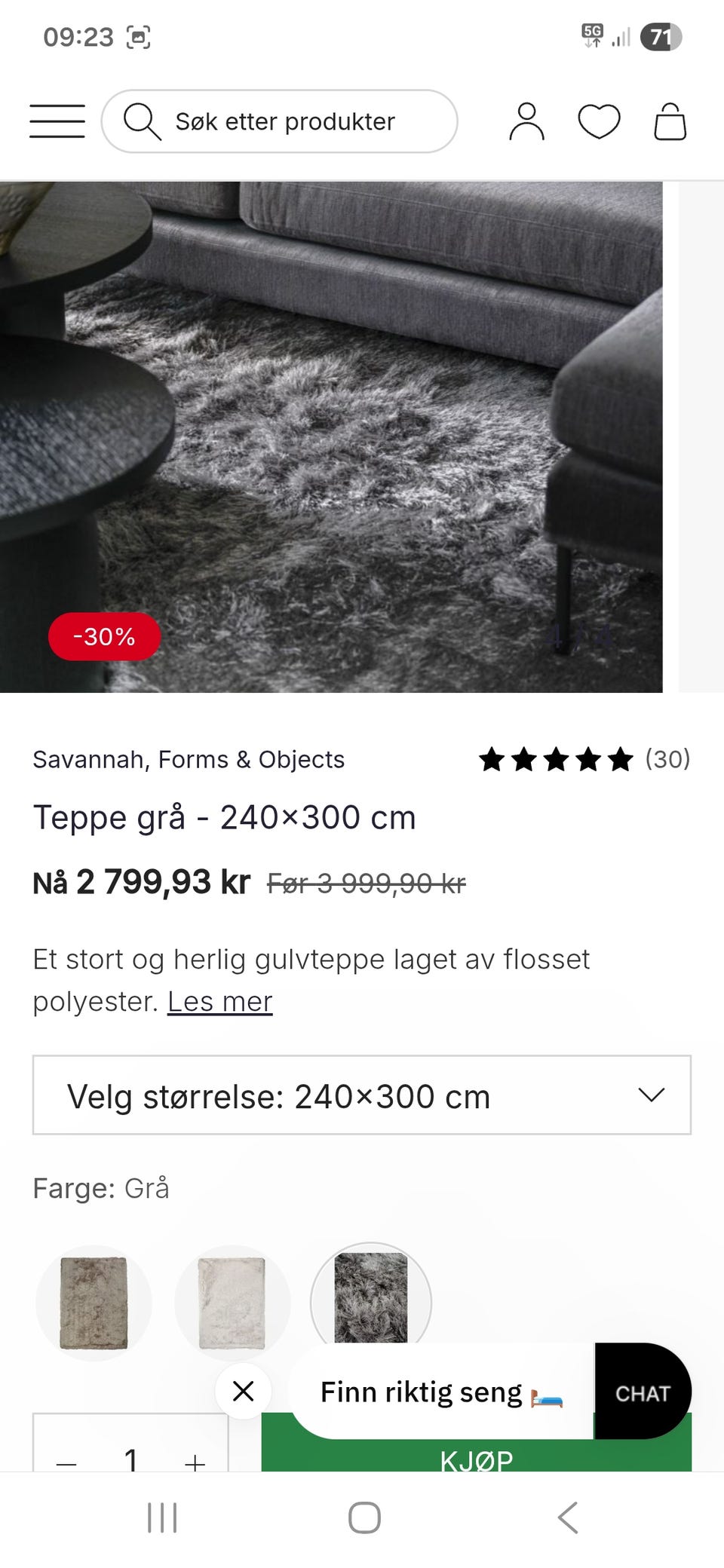Click the search magnifier icon
Viewport: 724px width, 1568px height.
pos(143,121)
